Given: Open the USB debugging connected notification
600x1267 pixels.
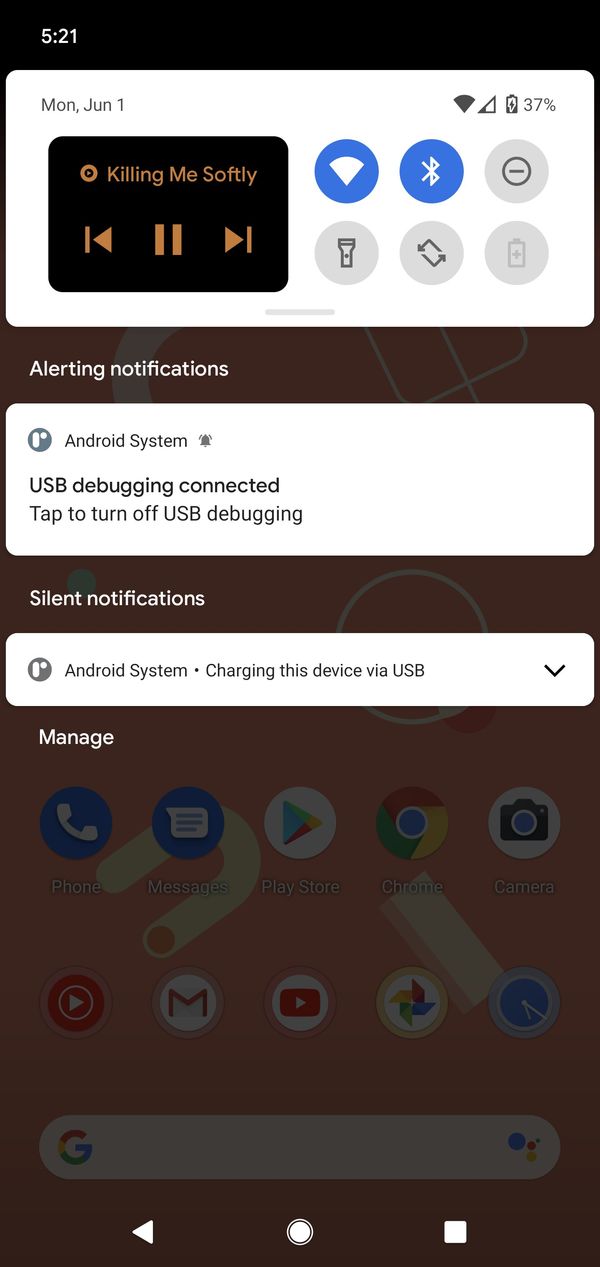Looking at the screenshot, I should pos(300,498).
